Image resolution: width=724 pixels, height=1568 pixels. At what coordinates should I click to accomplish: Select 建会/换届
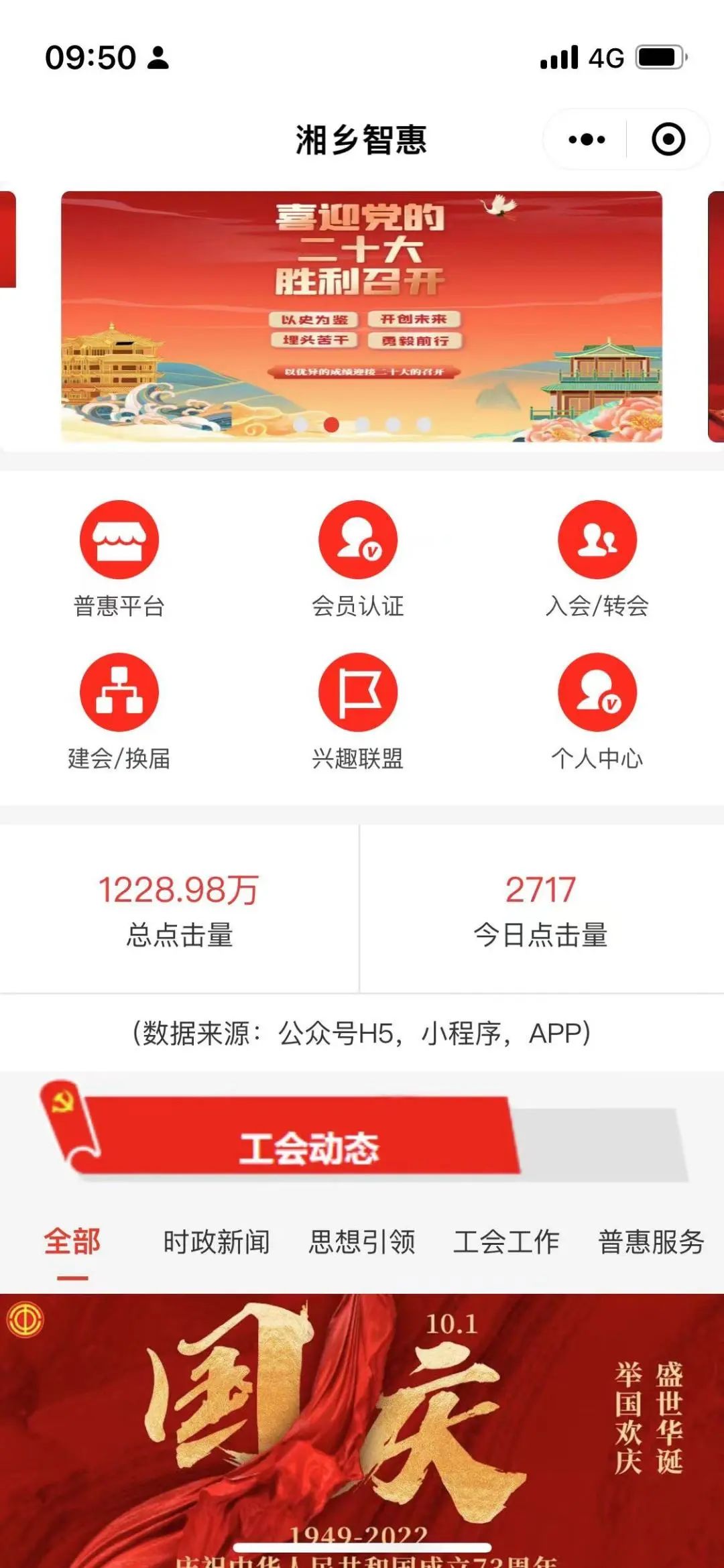(119, 712)
